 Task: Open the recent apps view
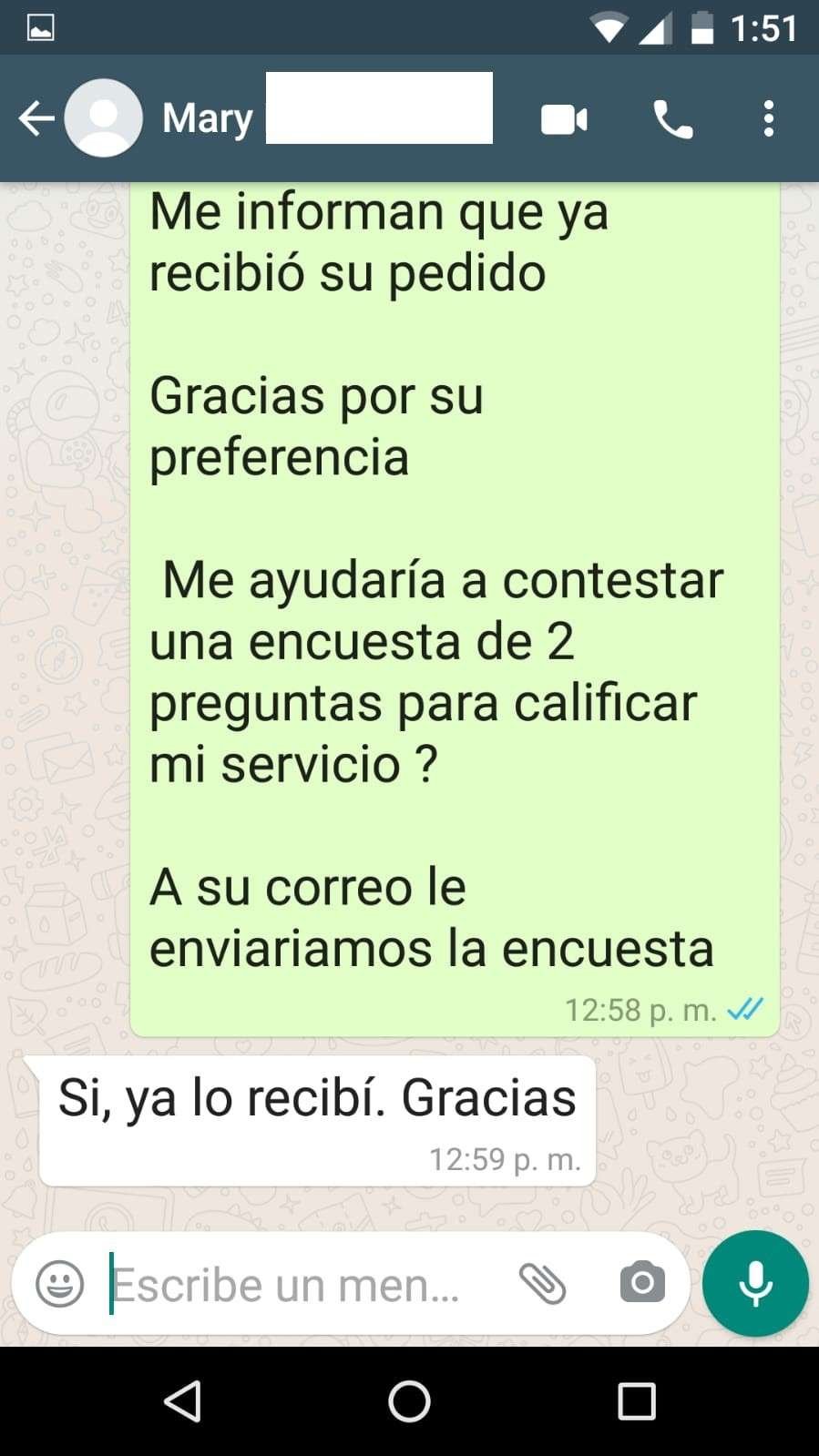[x=637, y=1401]
